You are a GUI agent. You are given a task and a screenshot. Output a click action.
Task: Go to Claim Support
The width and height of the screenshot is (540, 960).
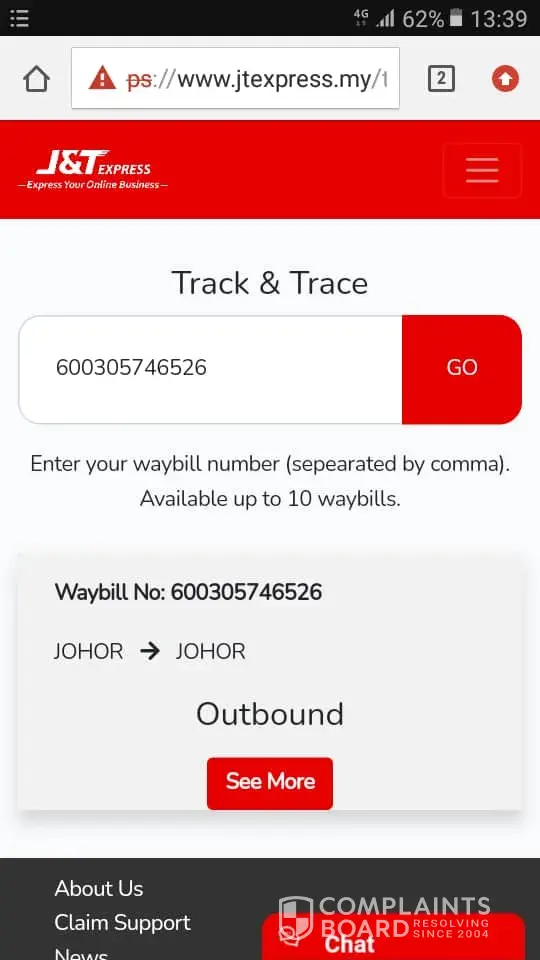(122, 922)
